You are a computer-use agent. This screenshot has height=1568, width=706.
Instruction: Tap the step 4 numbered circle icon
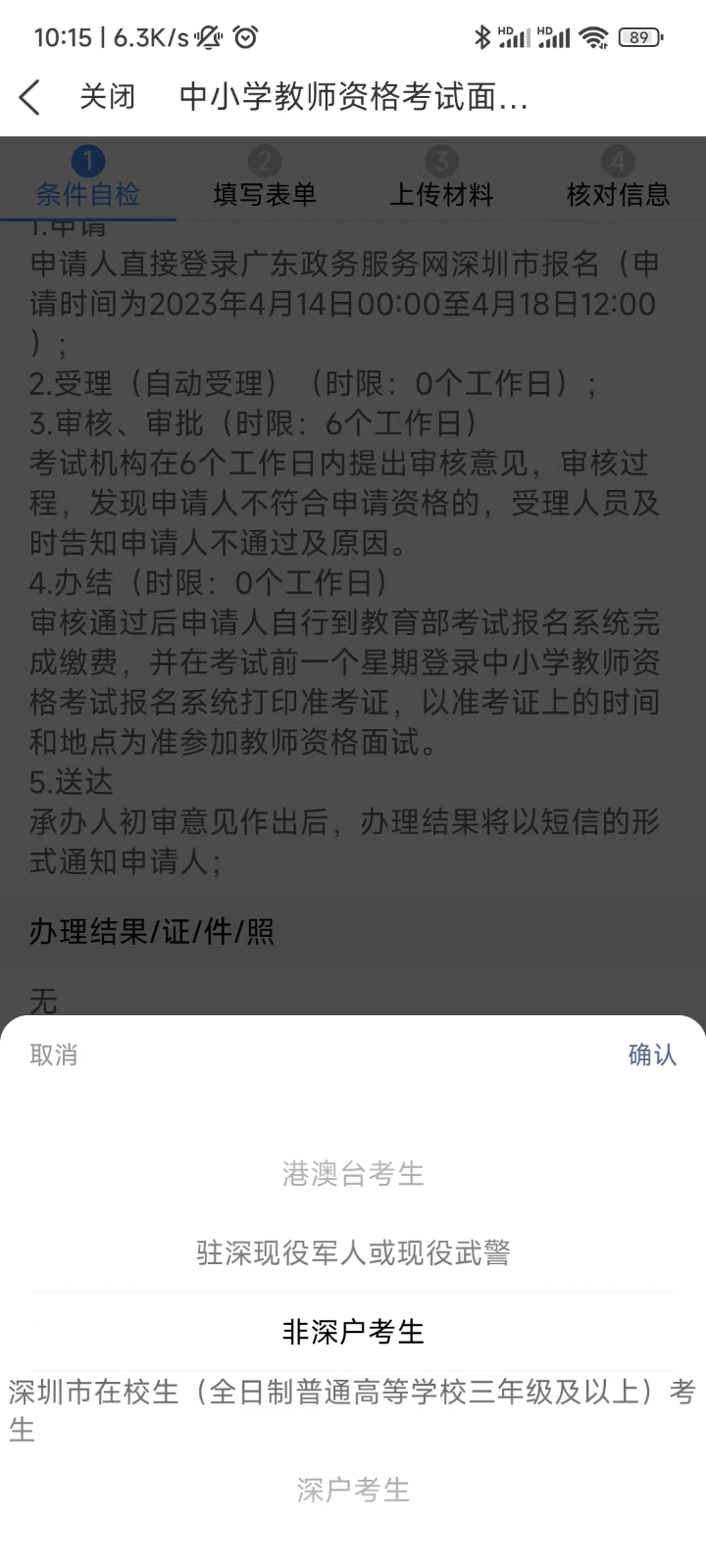click(x=619, y=160)
